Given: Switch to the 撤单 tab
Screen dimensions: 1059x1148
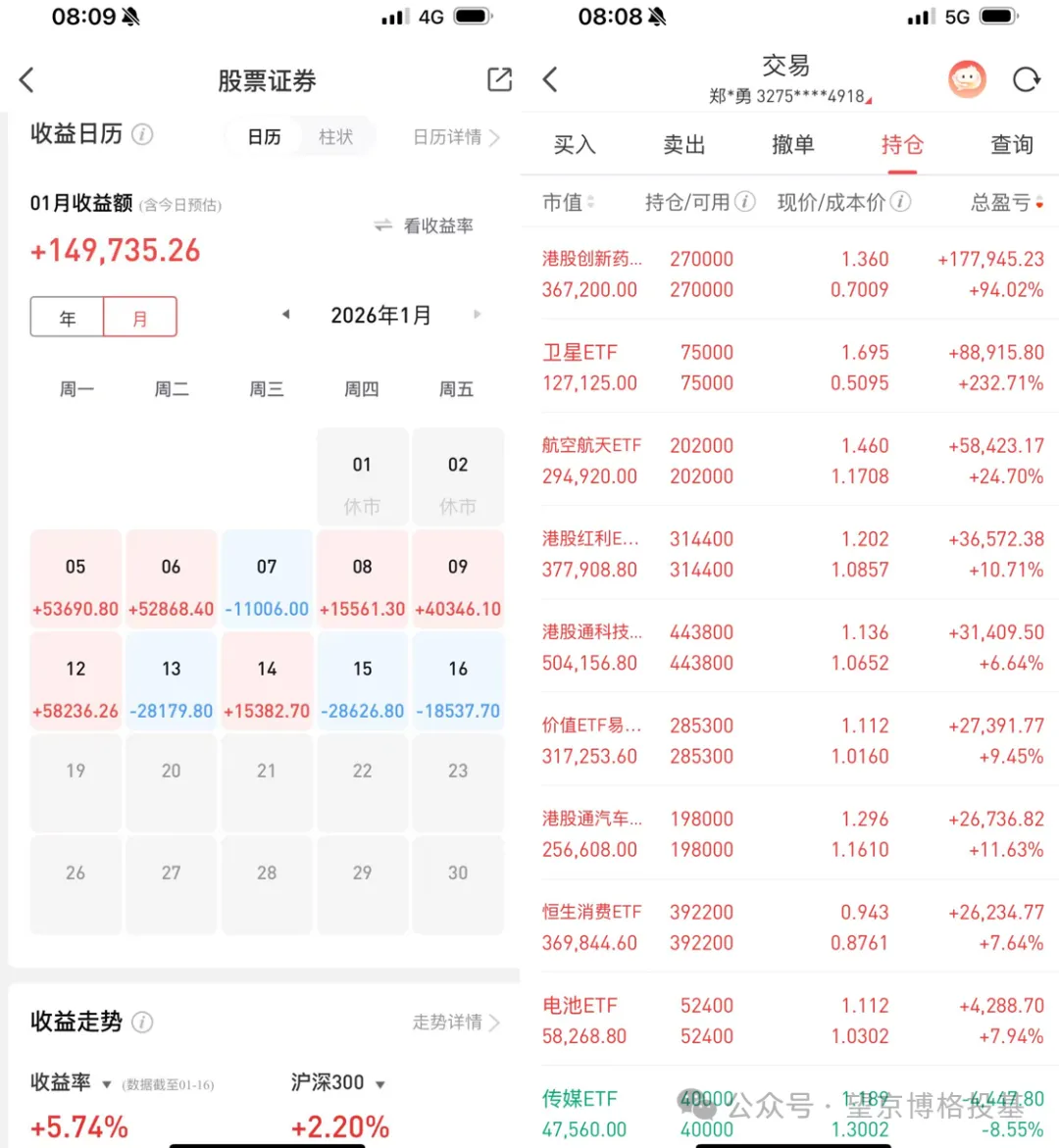Looking at the screenshot, I should 792,144.
